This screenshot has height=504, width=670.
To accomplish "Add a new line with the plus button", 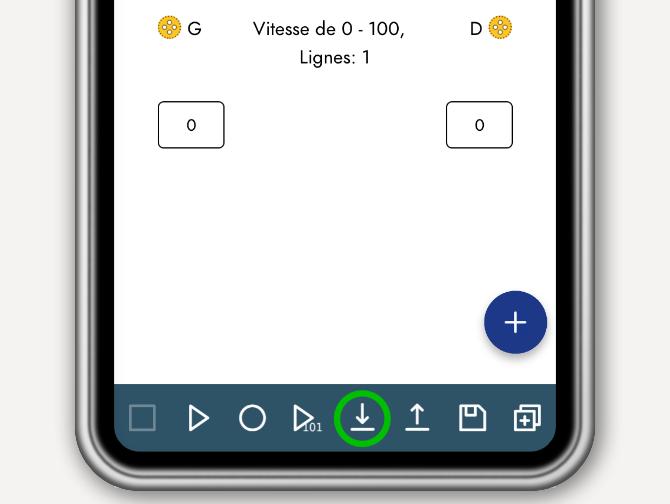I will point(515,323).
